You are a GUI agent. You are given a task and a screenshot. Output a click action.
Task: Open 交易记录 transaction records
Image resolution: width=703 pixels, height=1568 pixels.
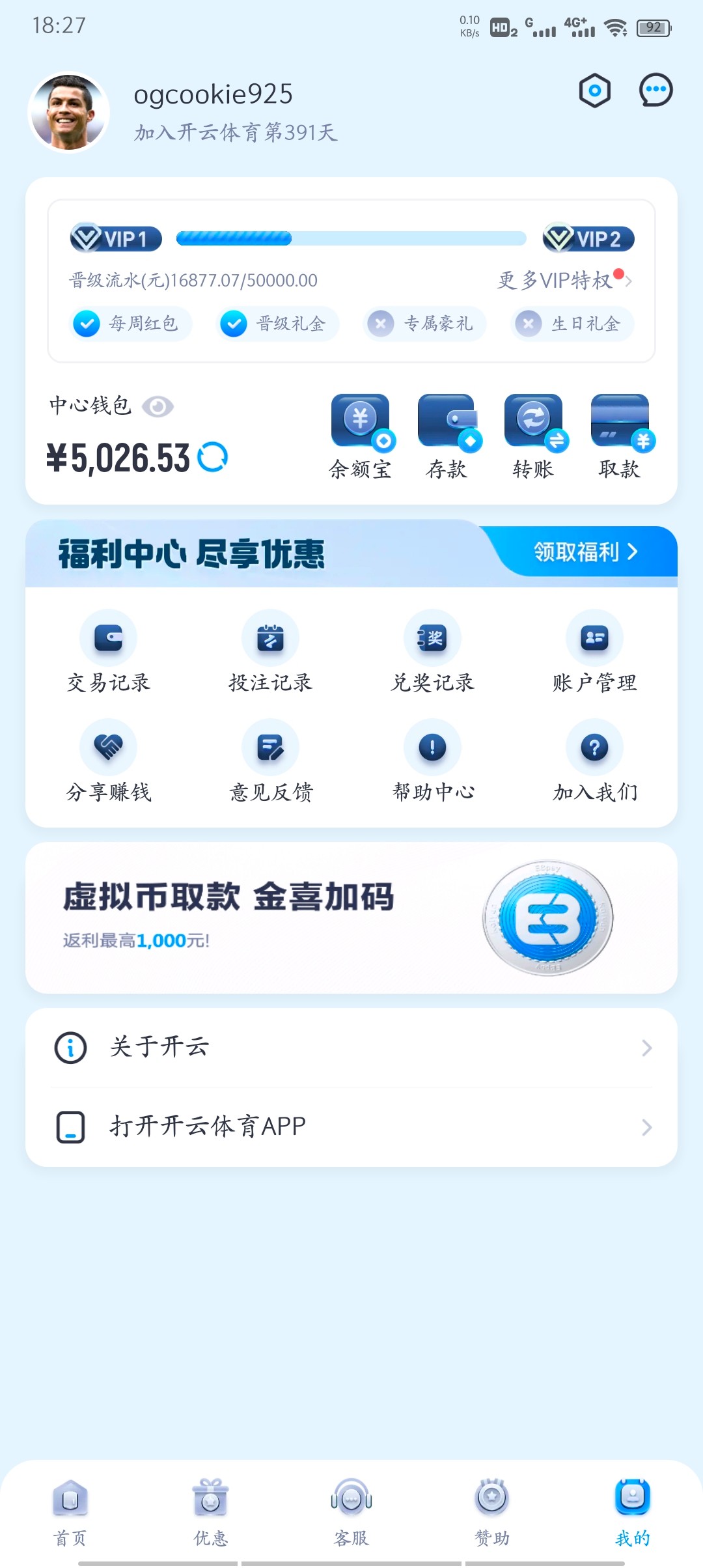coord(108,651)
